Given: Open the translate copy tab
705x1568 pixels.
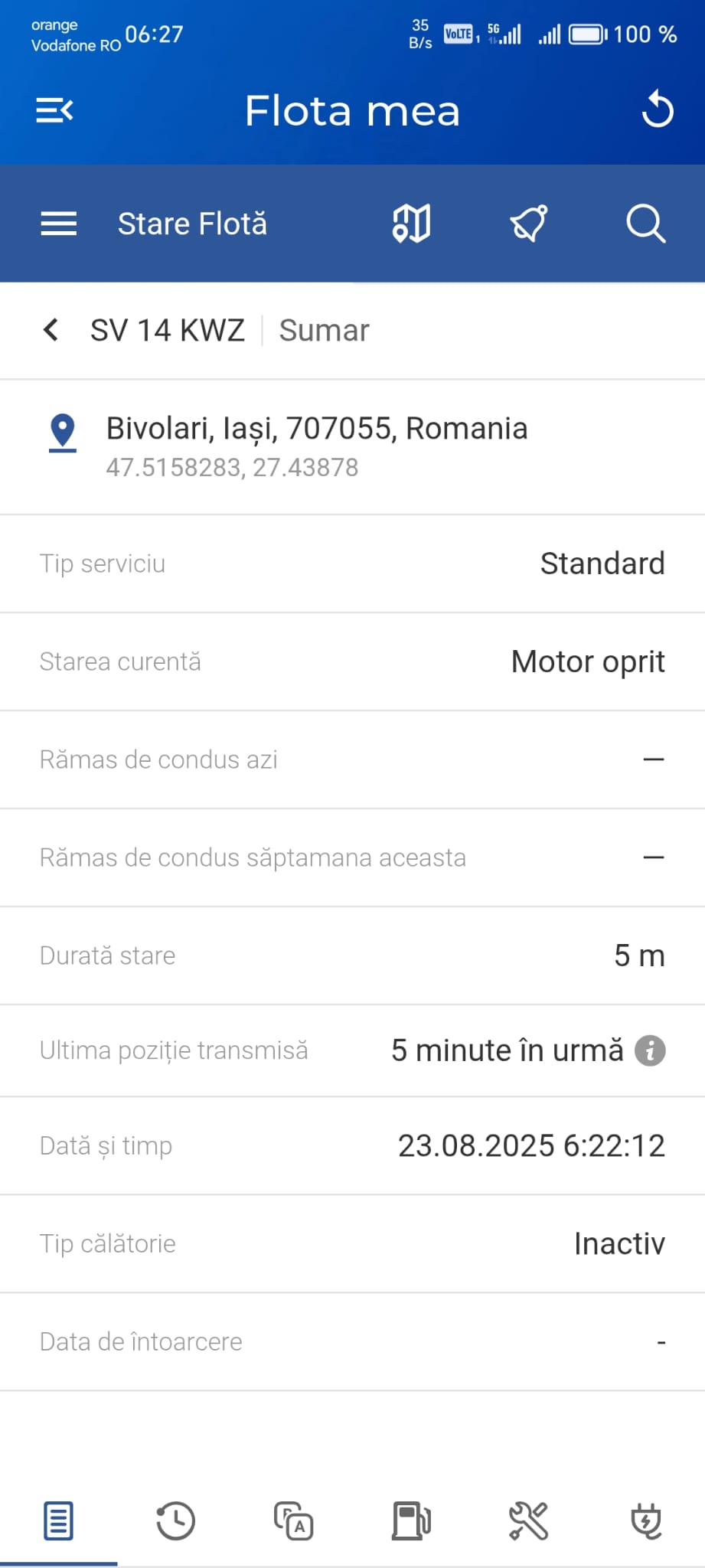Looking at the screenshot, I should [294, 1521].
